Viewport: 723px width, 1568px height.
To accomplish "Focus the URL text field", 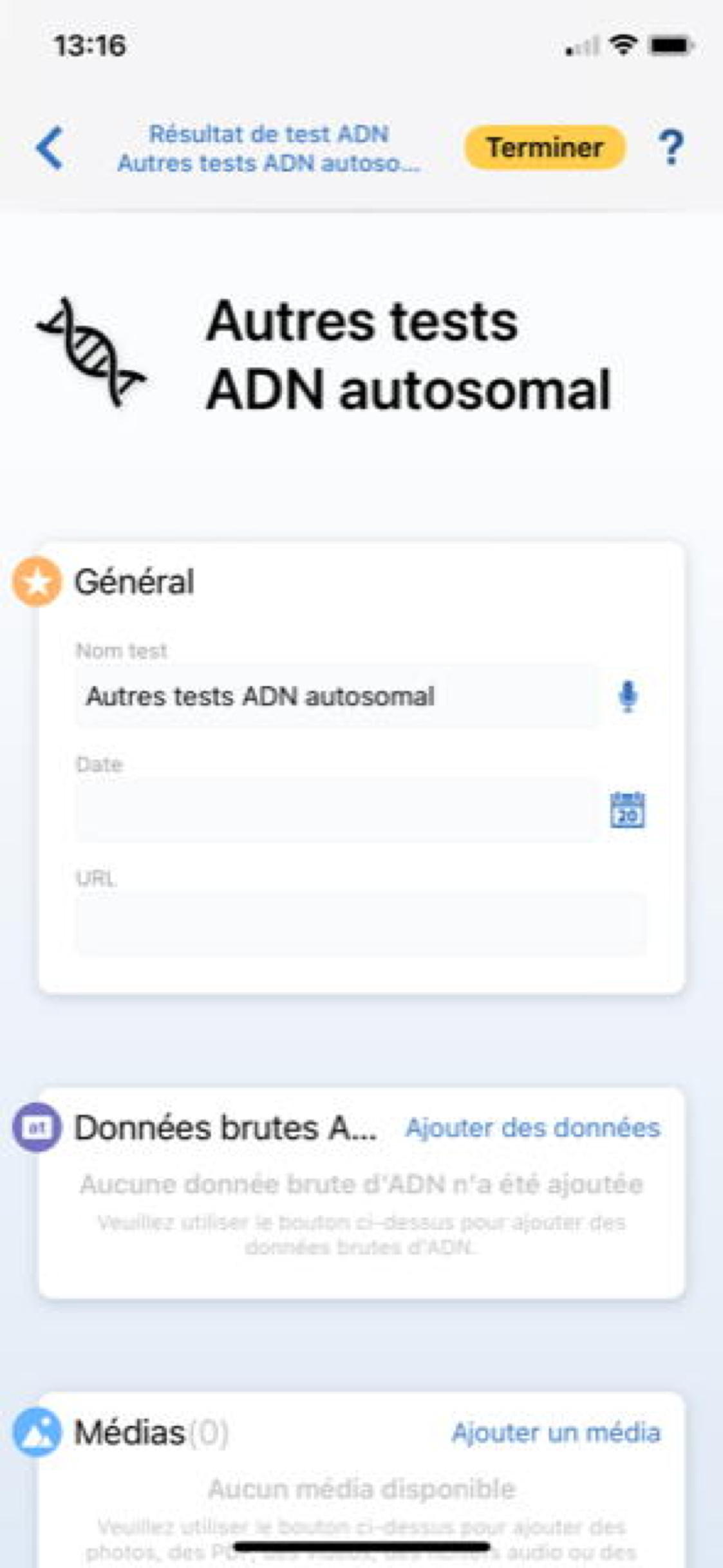I will (x=361, y=924).
